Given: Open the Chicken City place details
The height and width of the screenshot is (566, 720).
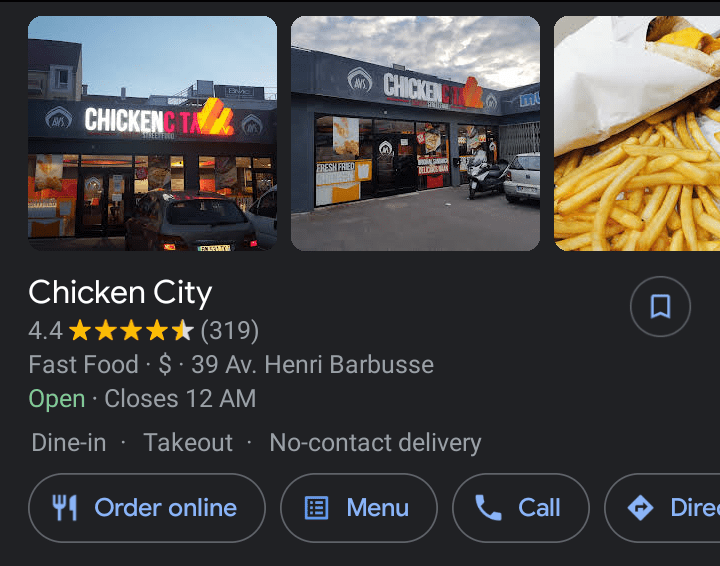Looking at the screenshot, I should (120, 293).
